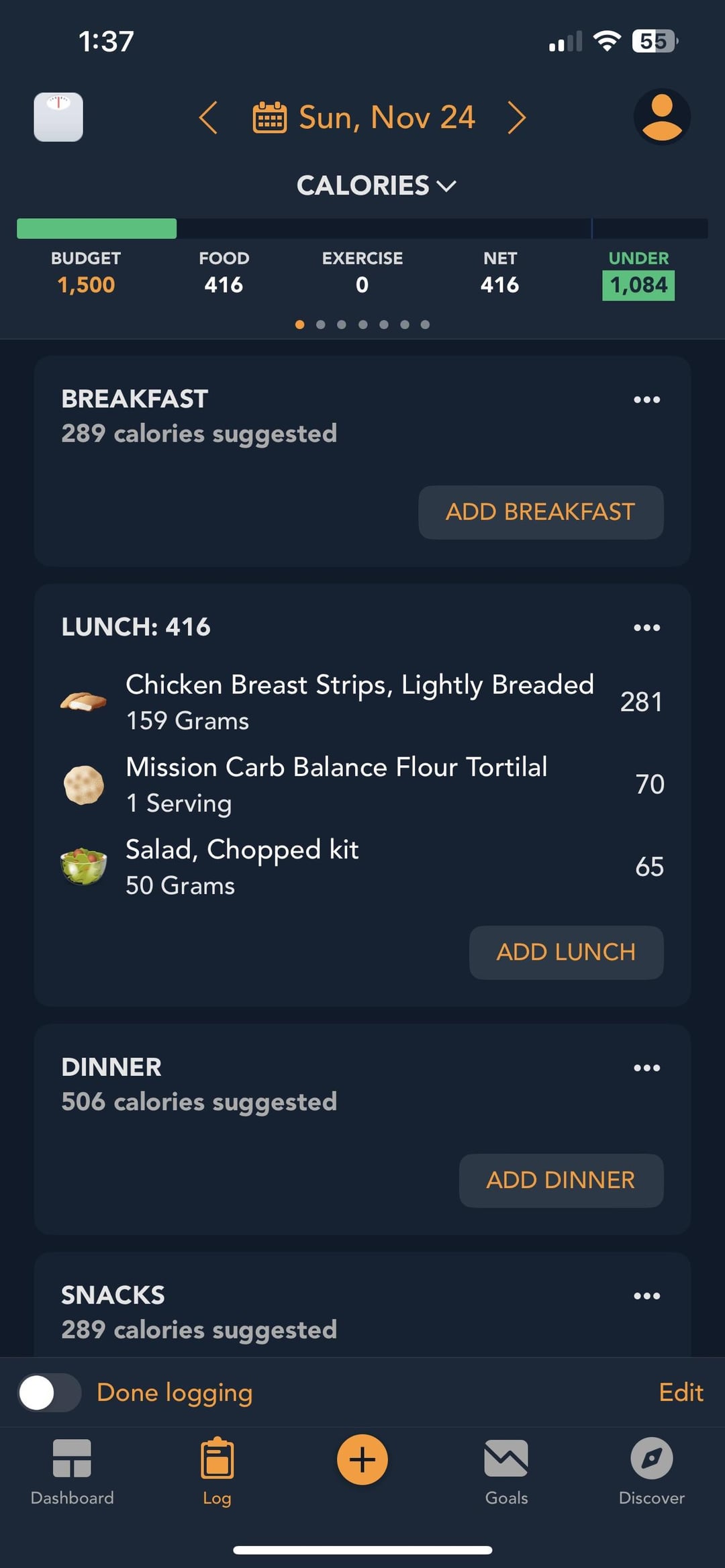The height and width of the screenshot is (1568, 725).
Task: Tap ADD BREAKFAST button
Action: click(540, 512)
